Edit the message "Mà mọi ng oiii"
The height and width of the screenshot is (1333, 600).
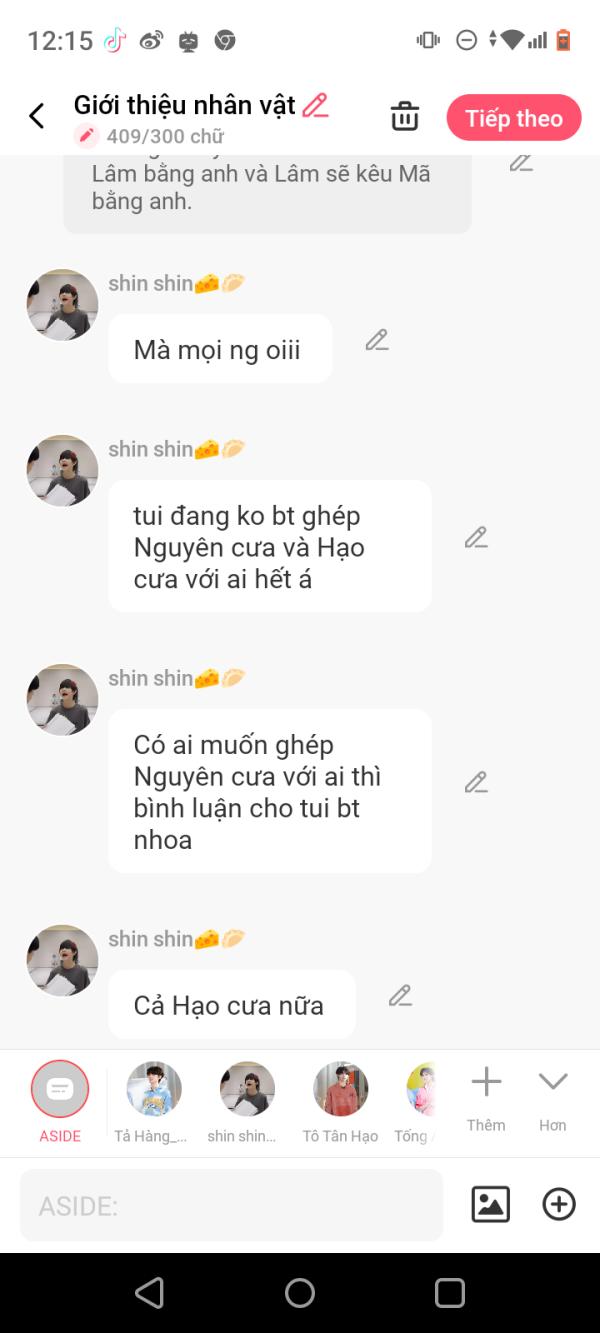pos(376,340)
